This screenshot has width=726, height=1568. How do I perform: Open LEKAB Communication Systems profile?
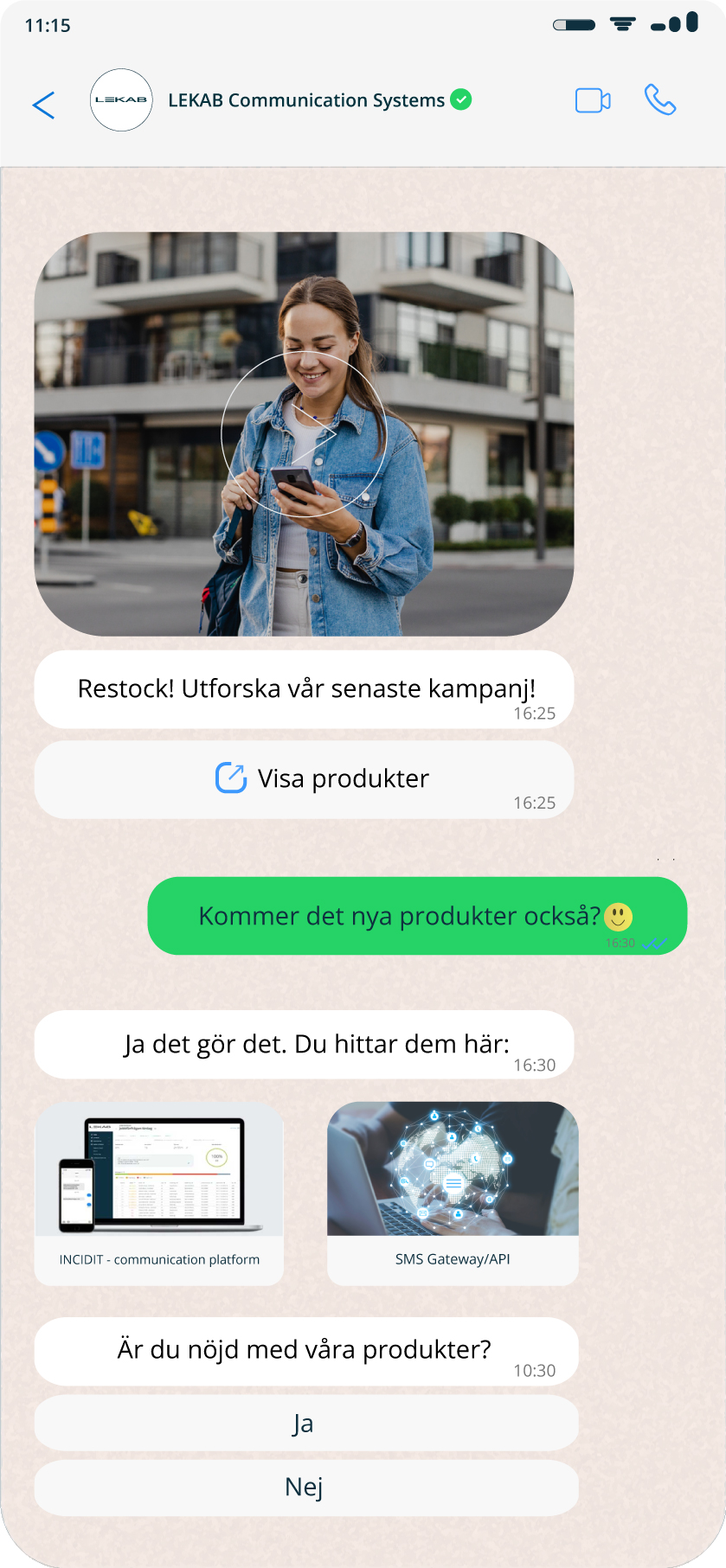pos(305,100)
